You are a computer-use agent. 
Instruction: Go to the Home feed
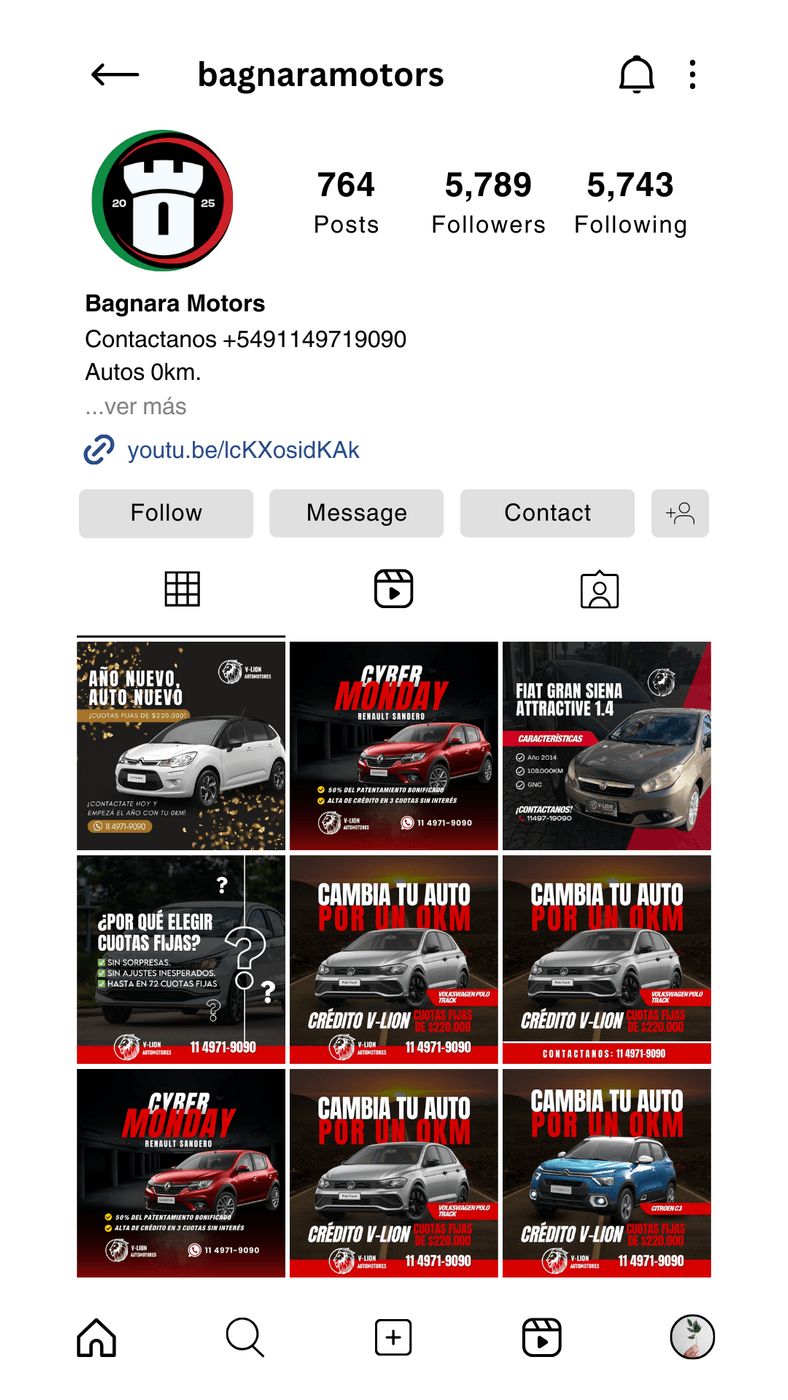pos(97,1337)
